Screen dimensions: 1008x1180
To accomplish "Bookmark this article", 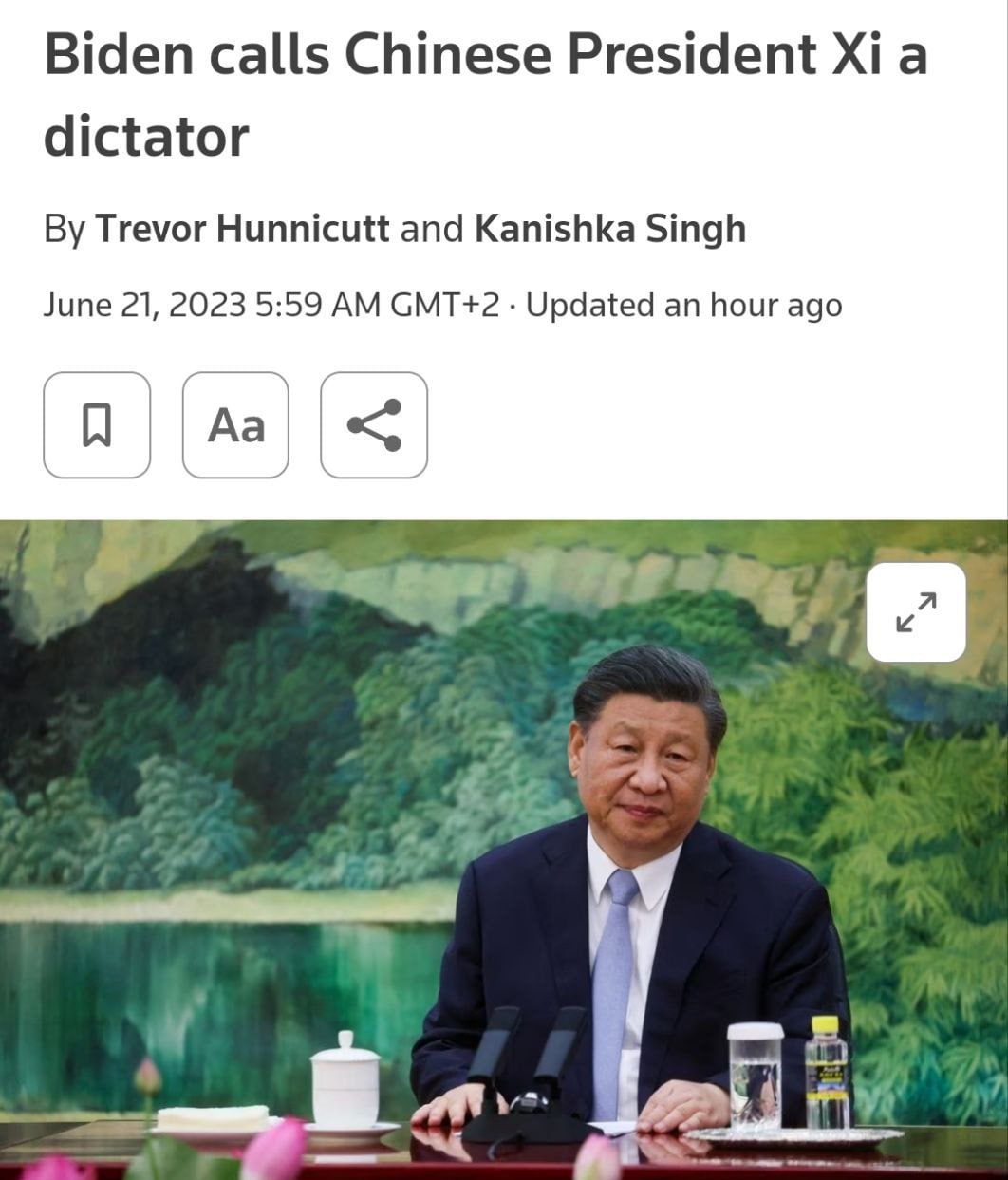I will 97,424.
